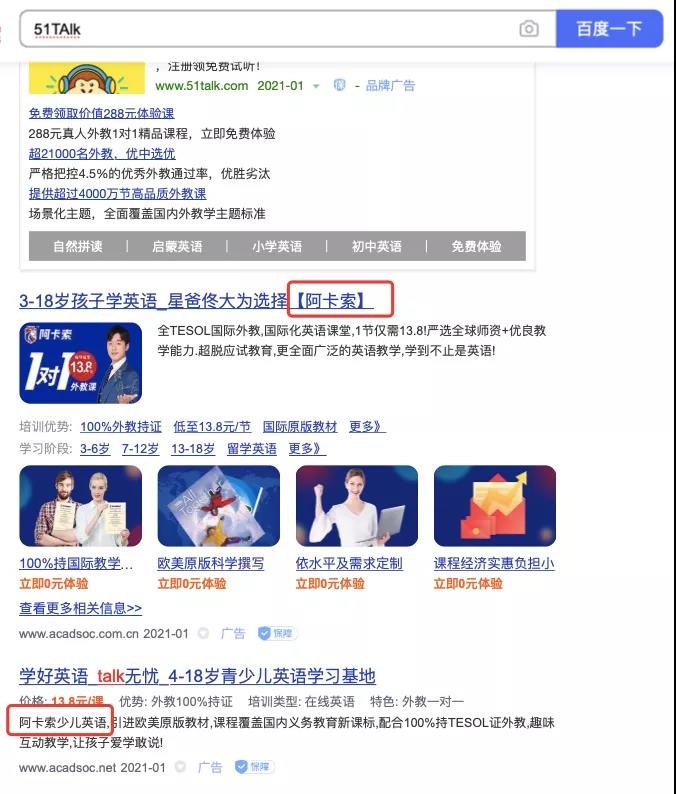Open the 课程经济实惠负担小 card
676x794 pixels.
(x=493, y=563)
